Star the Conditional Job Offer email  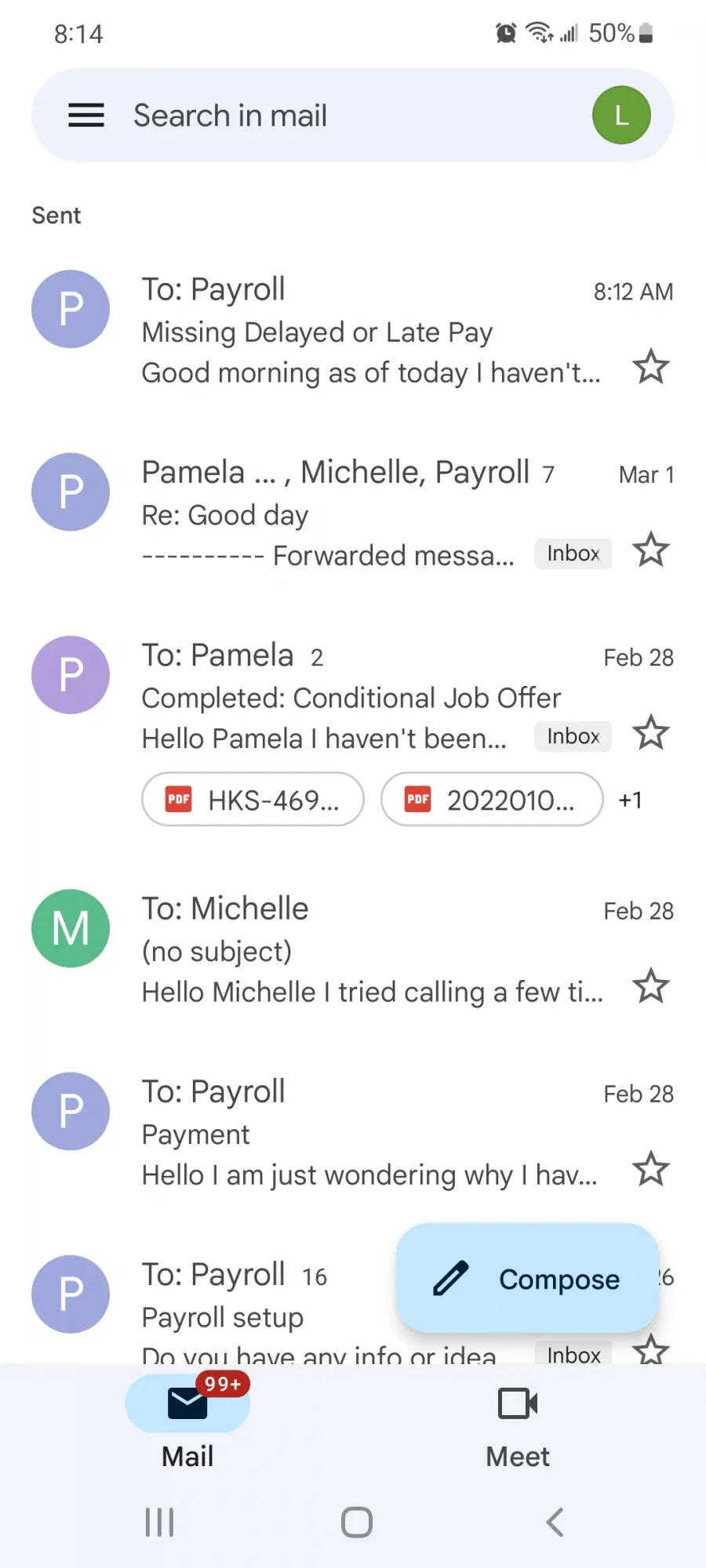pyautogui.click(x=651, y=733)
